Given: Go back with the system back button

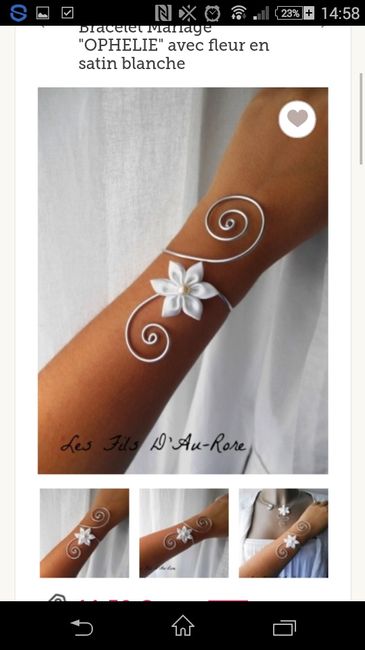Looking at the screenshot, I should 82,627.
